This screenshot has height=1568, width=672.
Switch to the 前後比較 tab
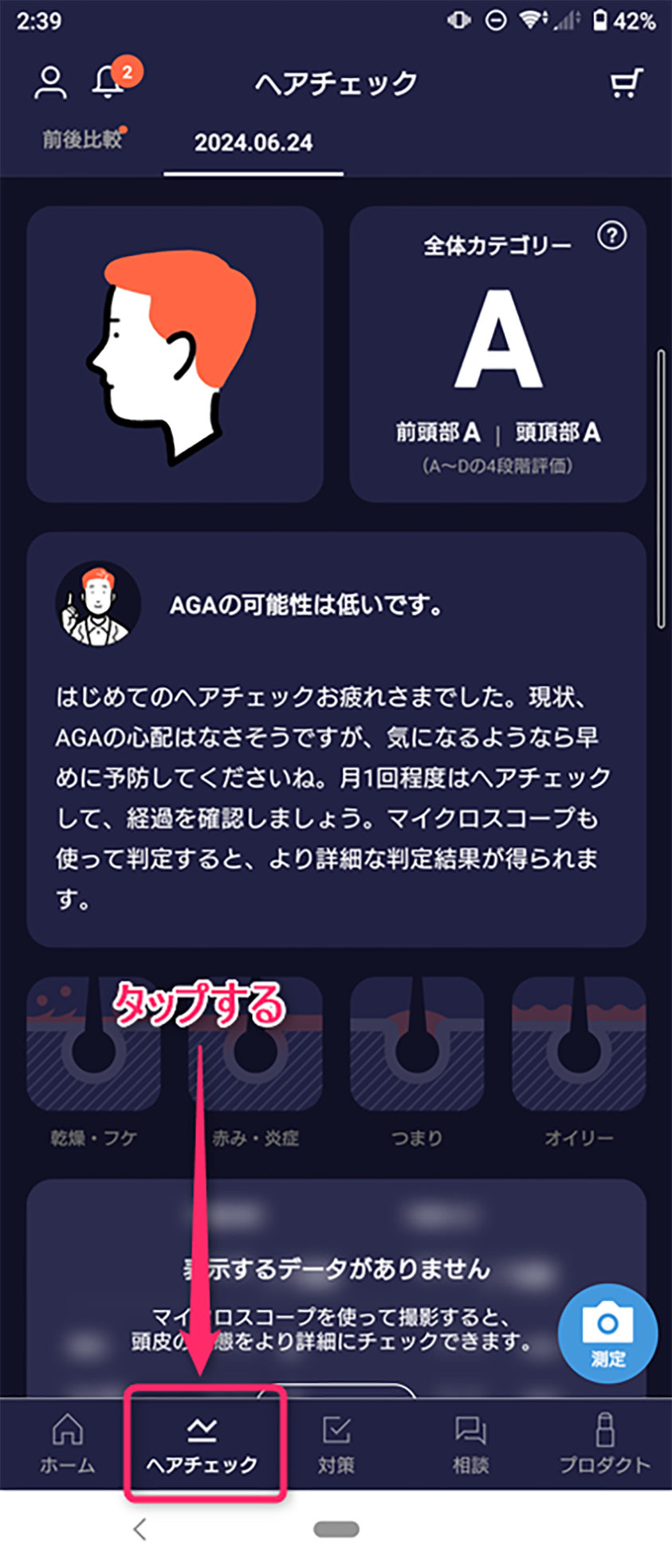click(82, 140)
